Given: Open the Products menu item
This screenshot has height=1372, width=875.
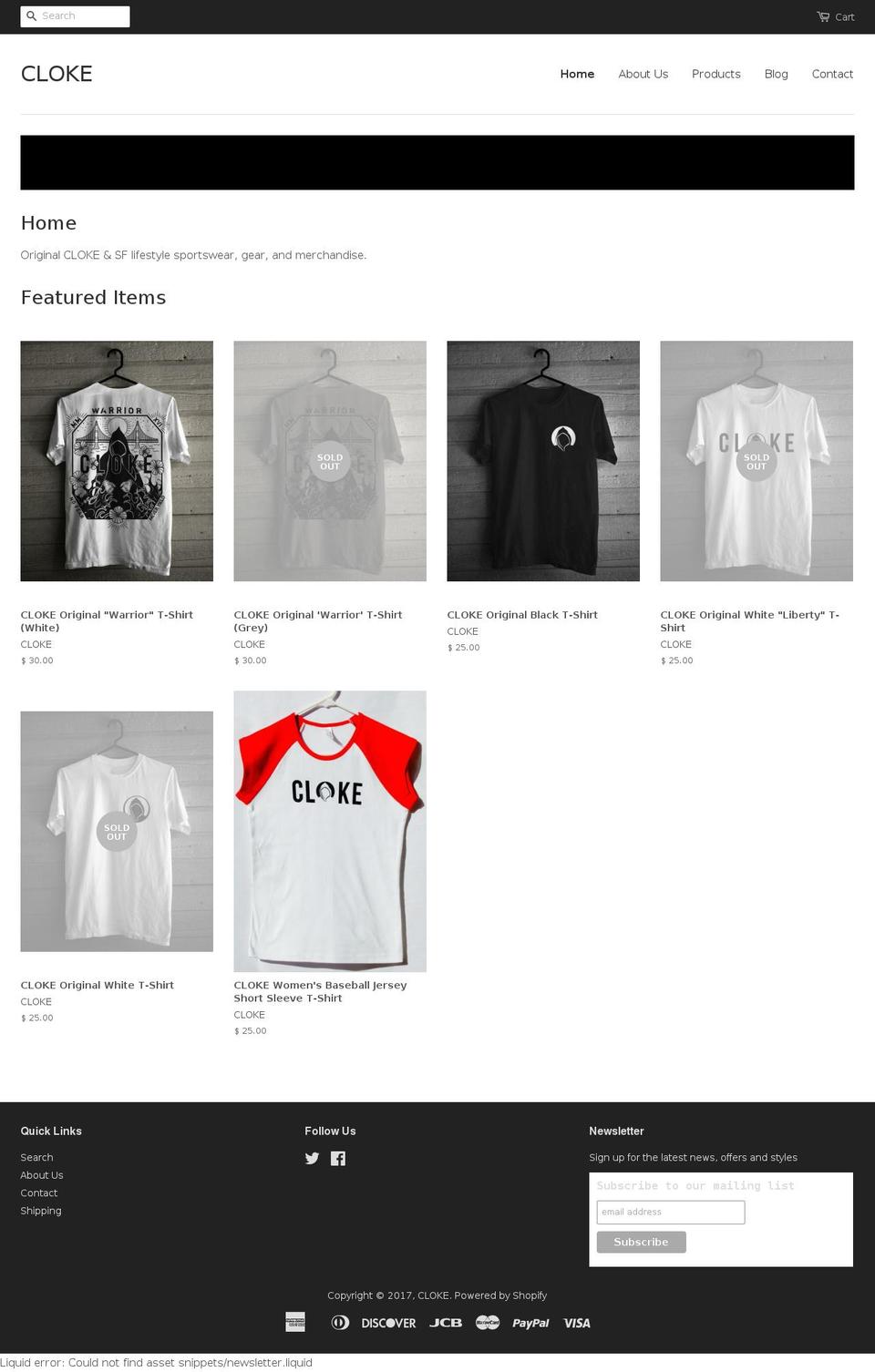Looking at the screenshot, I should (x=716, y=74).
